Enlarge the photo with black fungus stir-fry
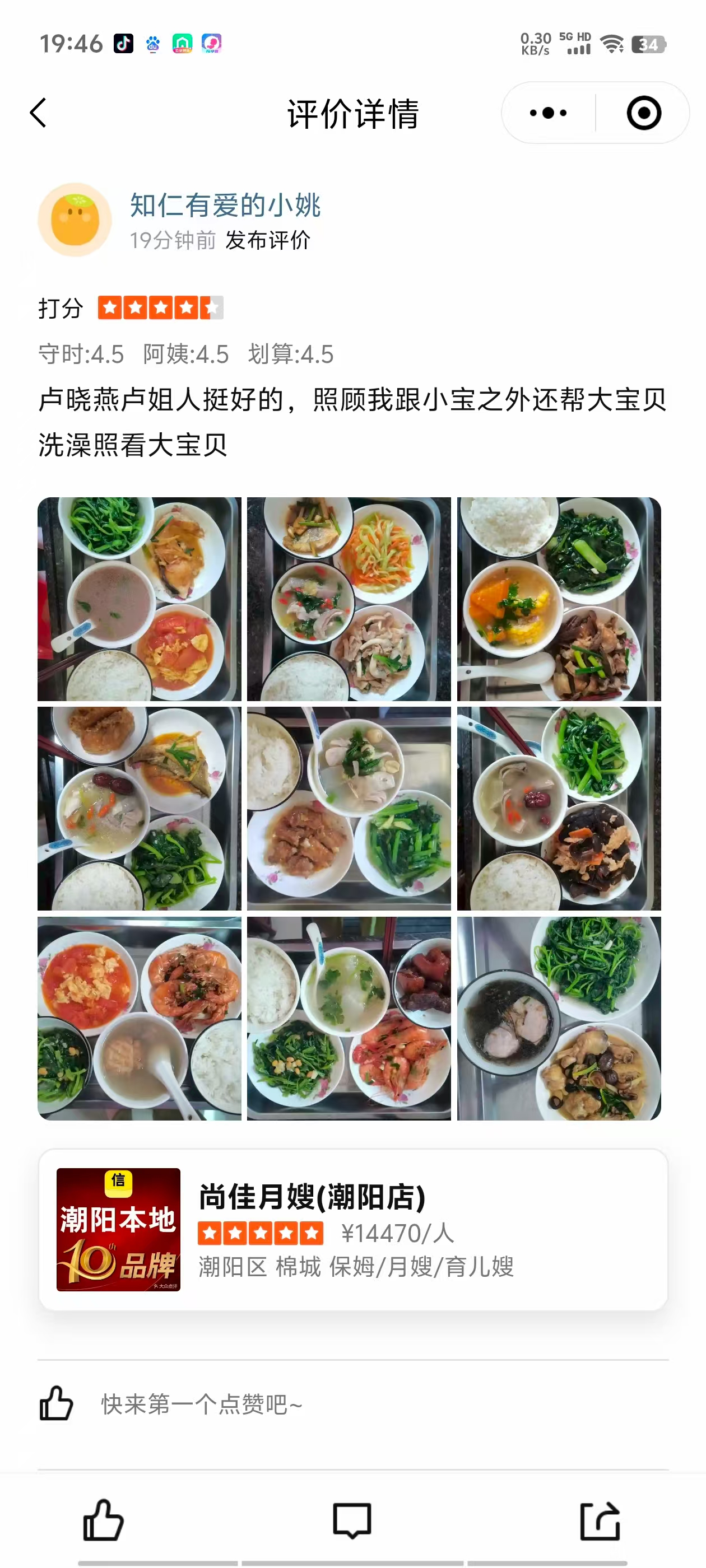The width and height of the screenshot is (706, 1568). [559, 808]
